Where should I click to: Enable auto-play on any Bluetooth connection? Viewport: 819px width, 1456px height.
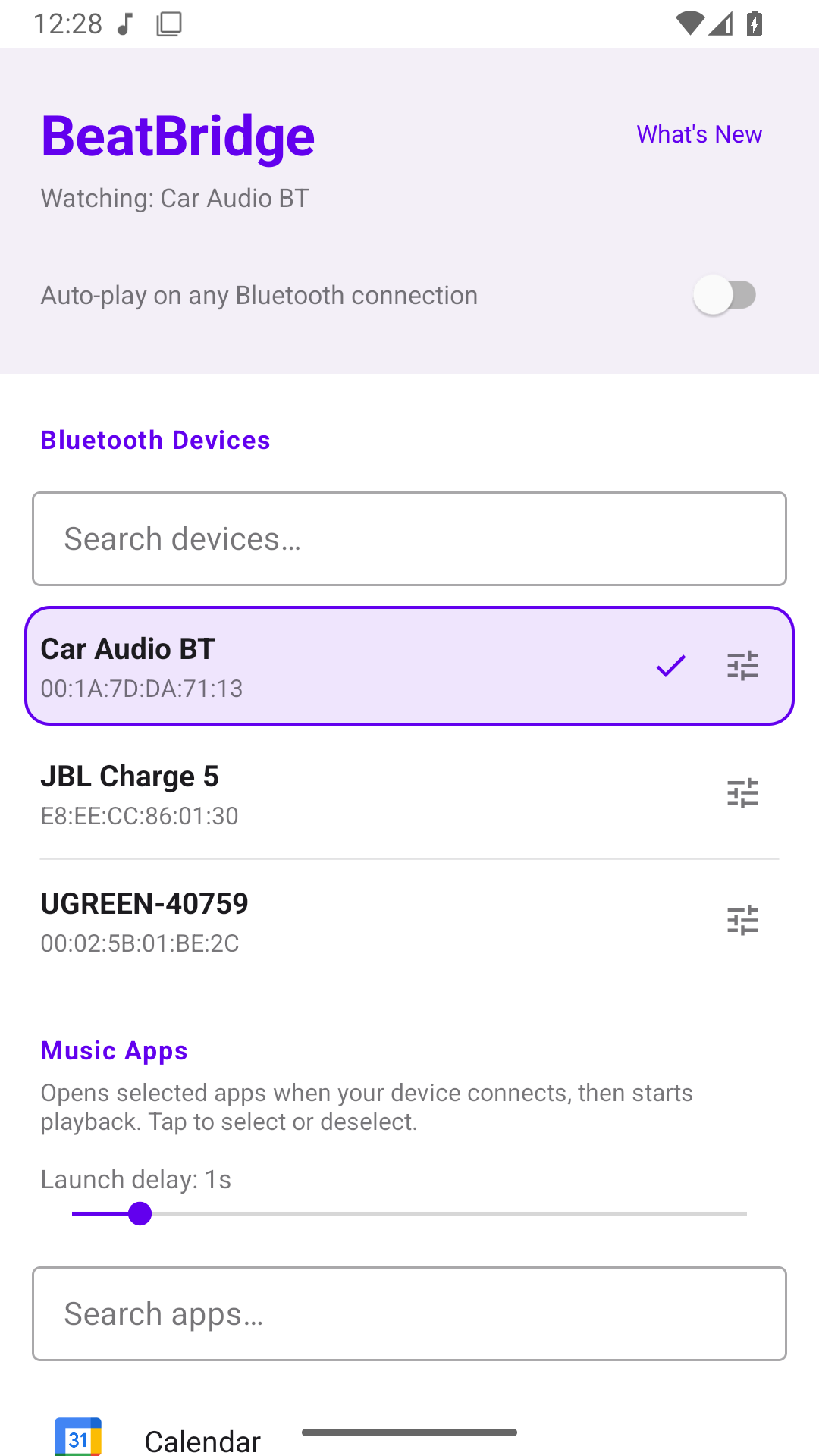725,295
